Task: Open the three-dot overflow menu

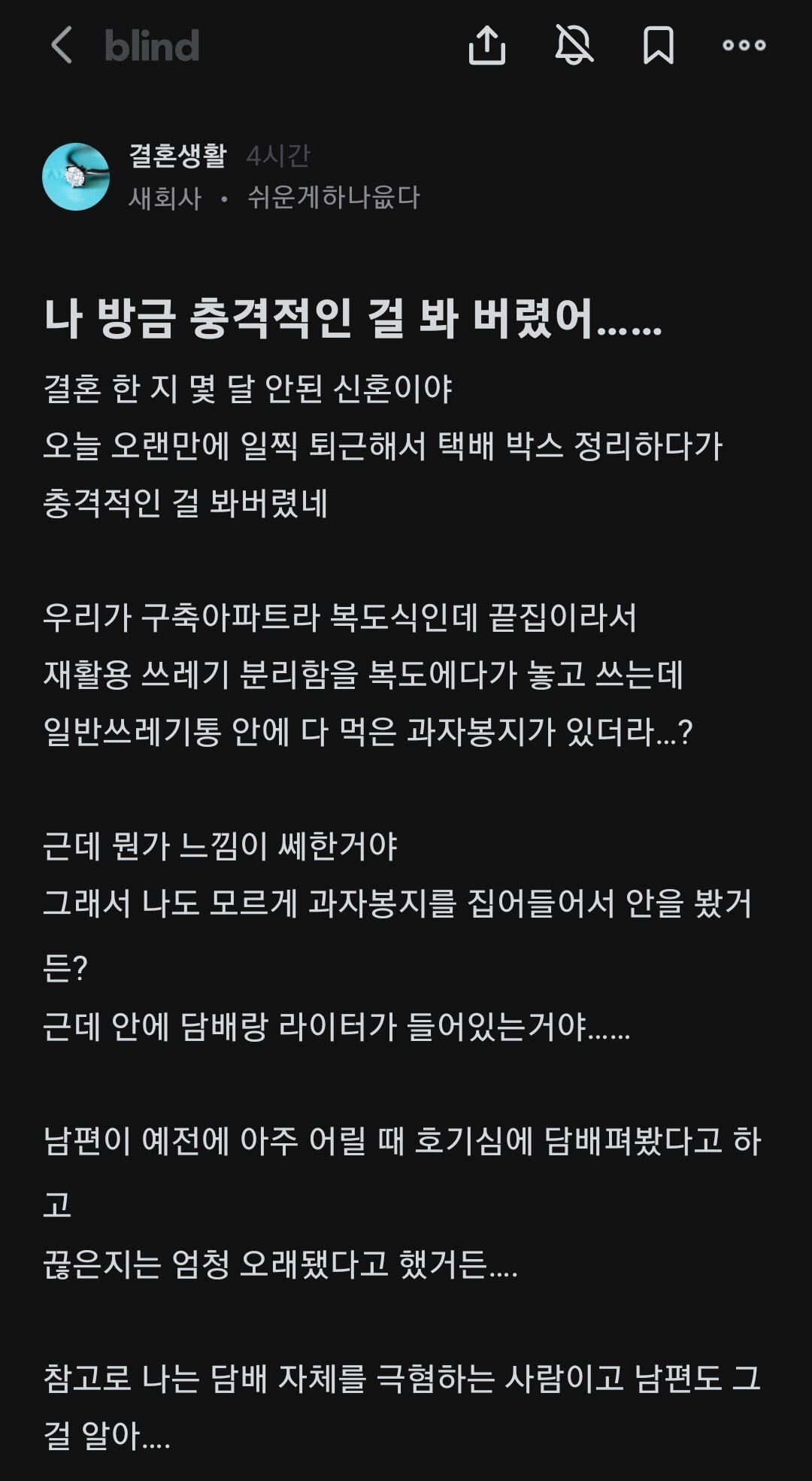Action: 744,45
